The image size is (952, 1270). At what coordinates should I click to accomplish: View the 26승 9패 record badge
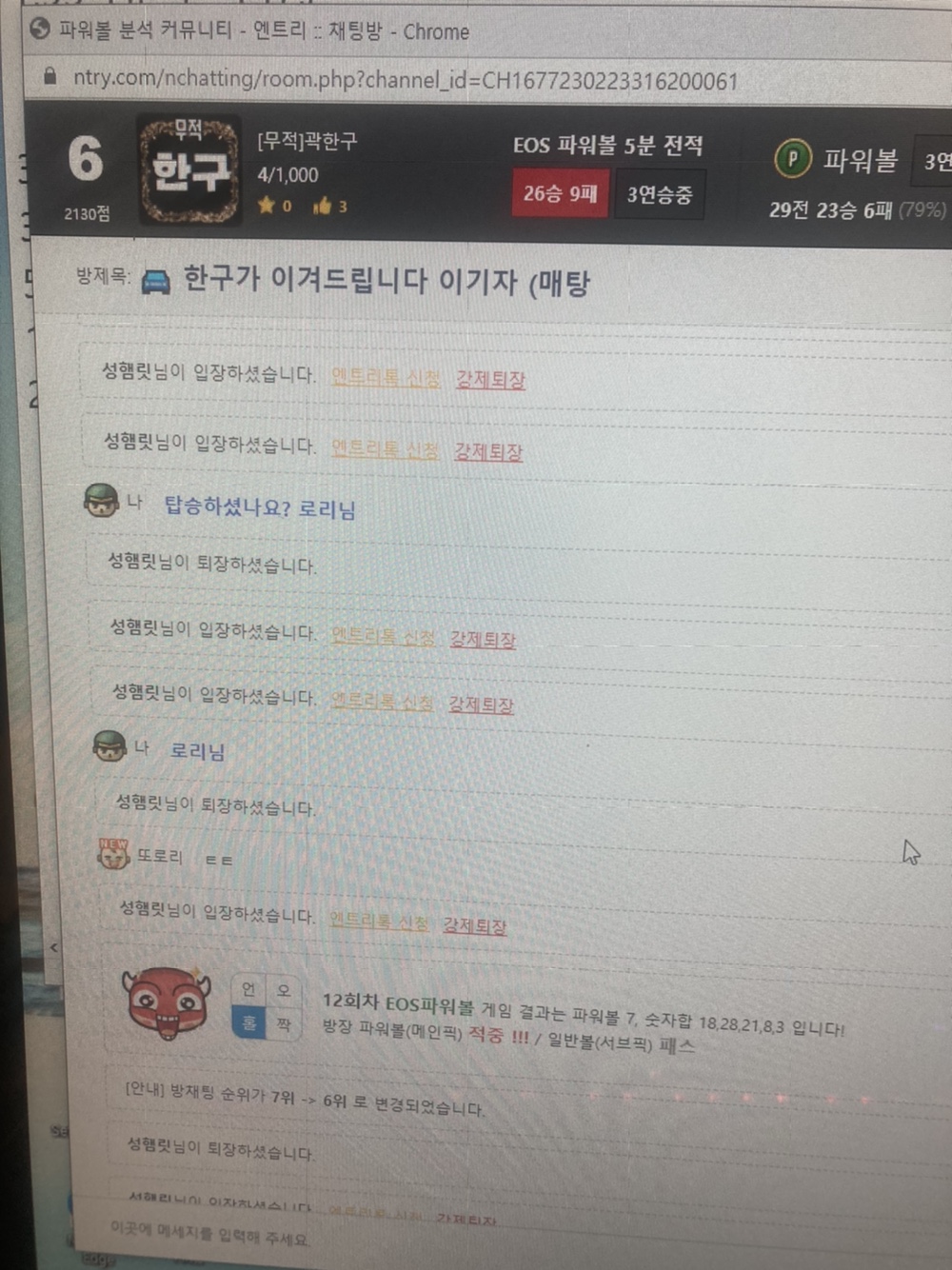(x=560, y=194)
